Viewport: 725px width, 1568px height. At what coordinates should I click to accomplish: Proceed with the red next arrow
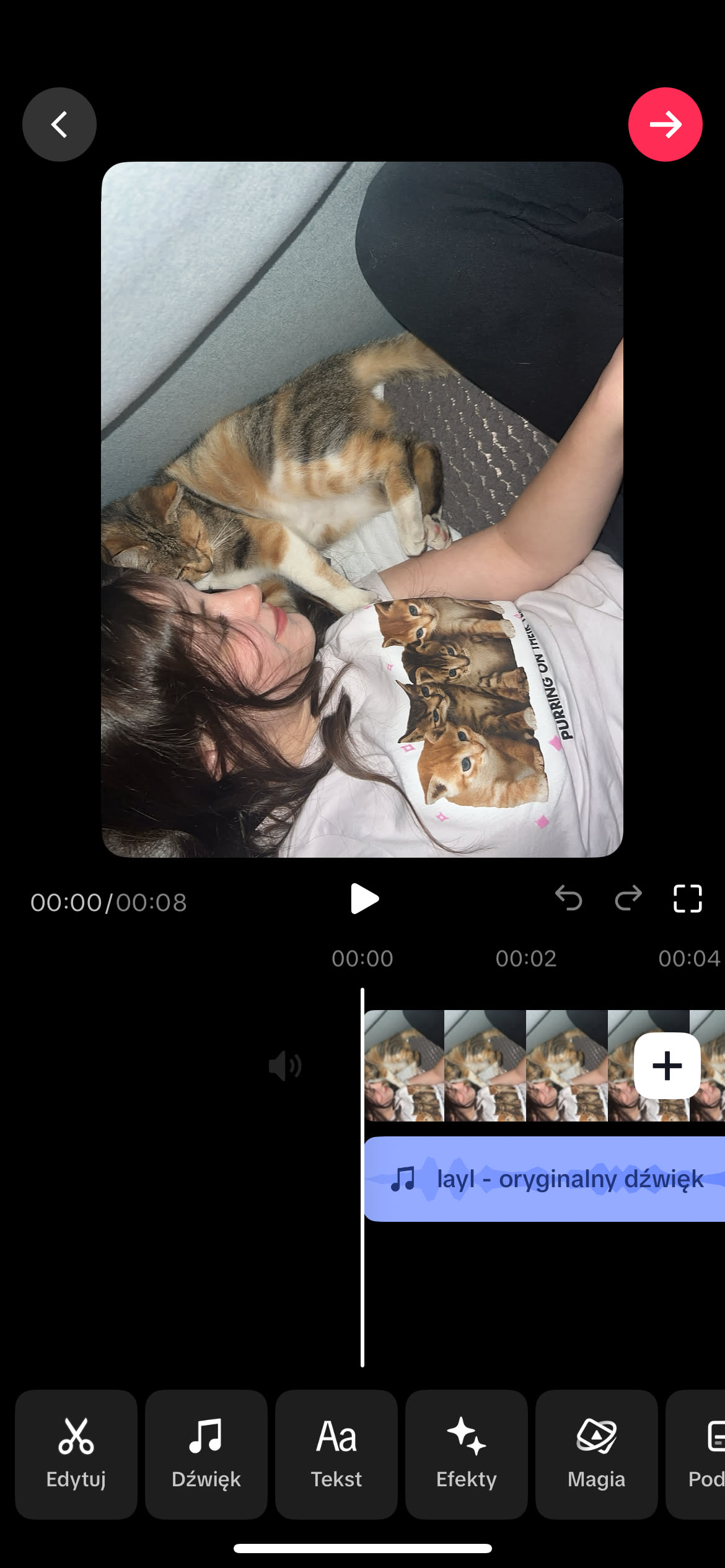tap(665, 124)
